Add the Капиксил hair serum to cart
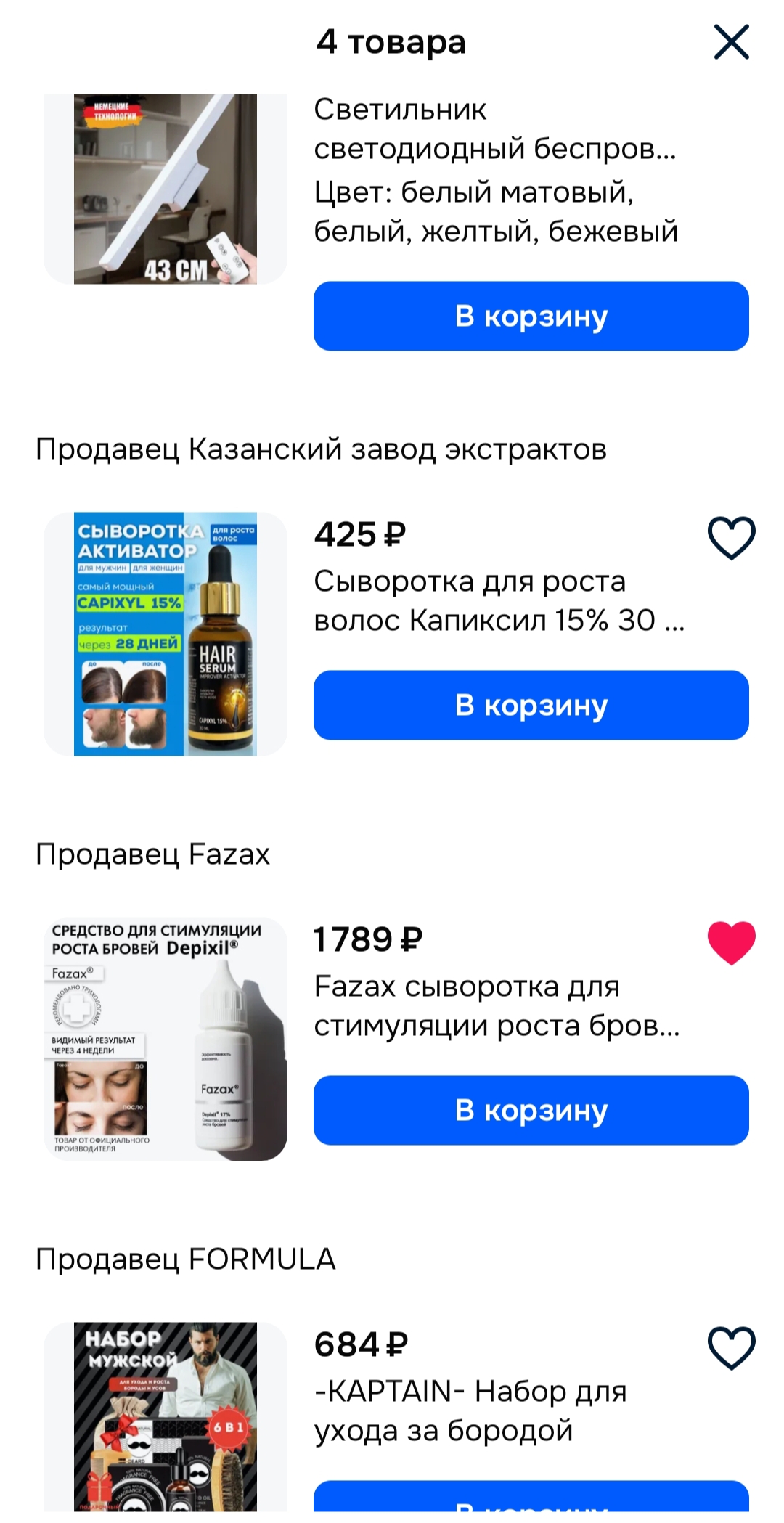The height and width of the screenshot is (1523, 784). tap(531, 706)
